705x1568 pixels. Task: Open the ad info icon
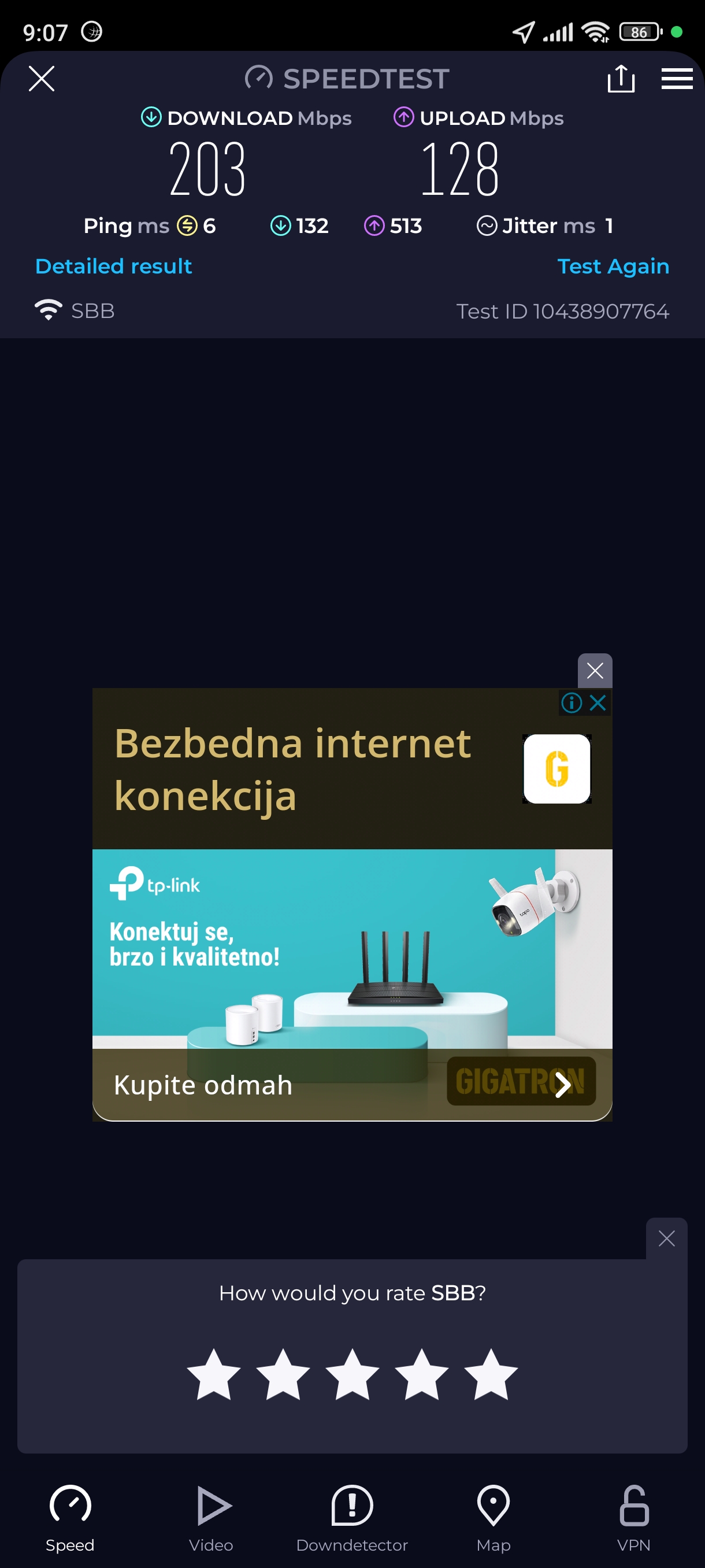coord(571,703)
